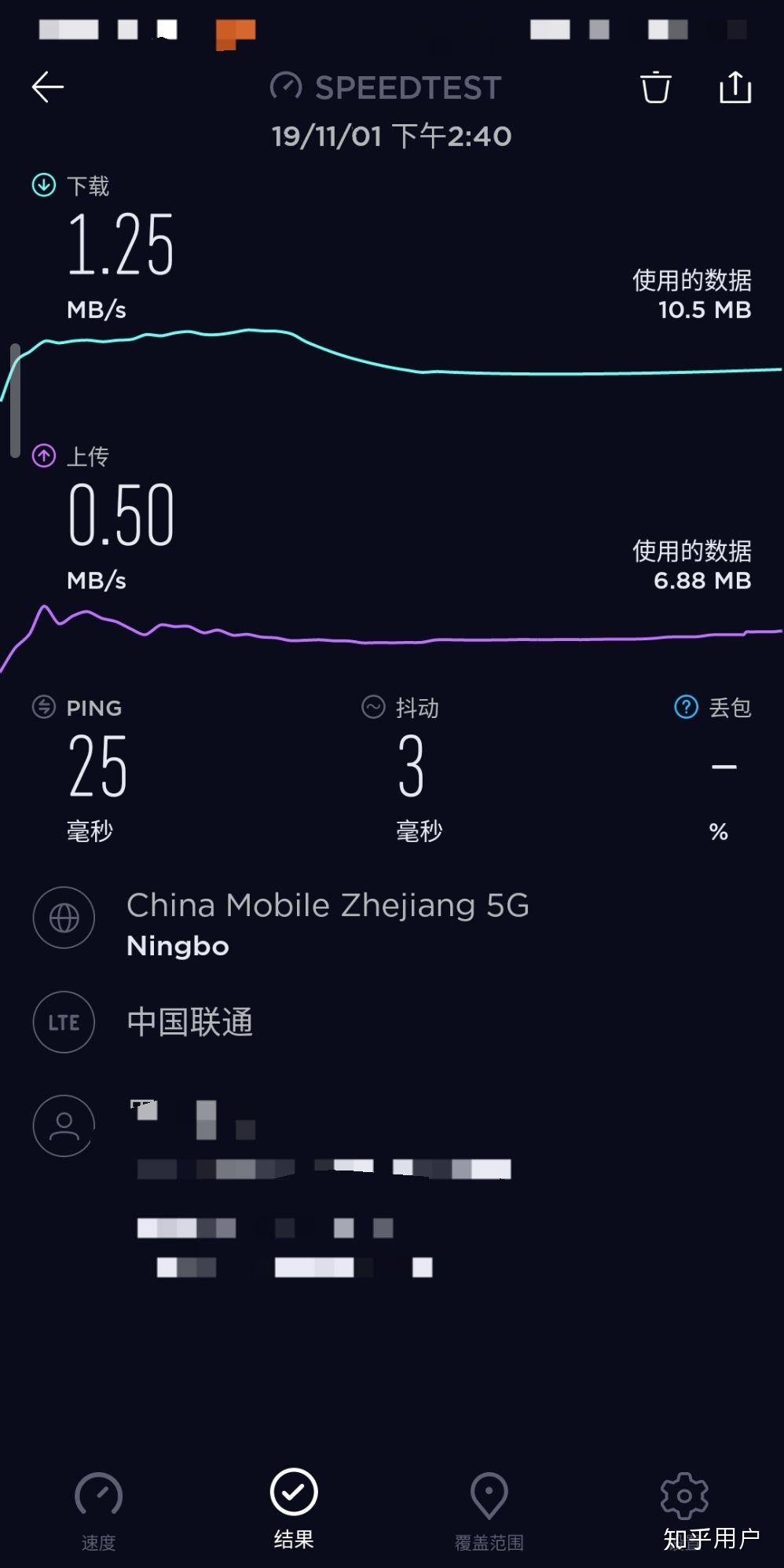
Task: Delete this test result with trash icon
Action: tap(656, 87)
